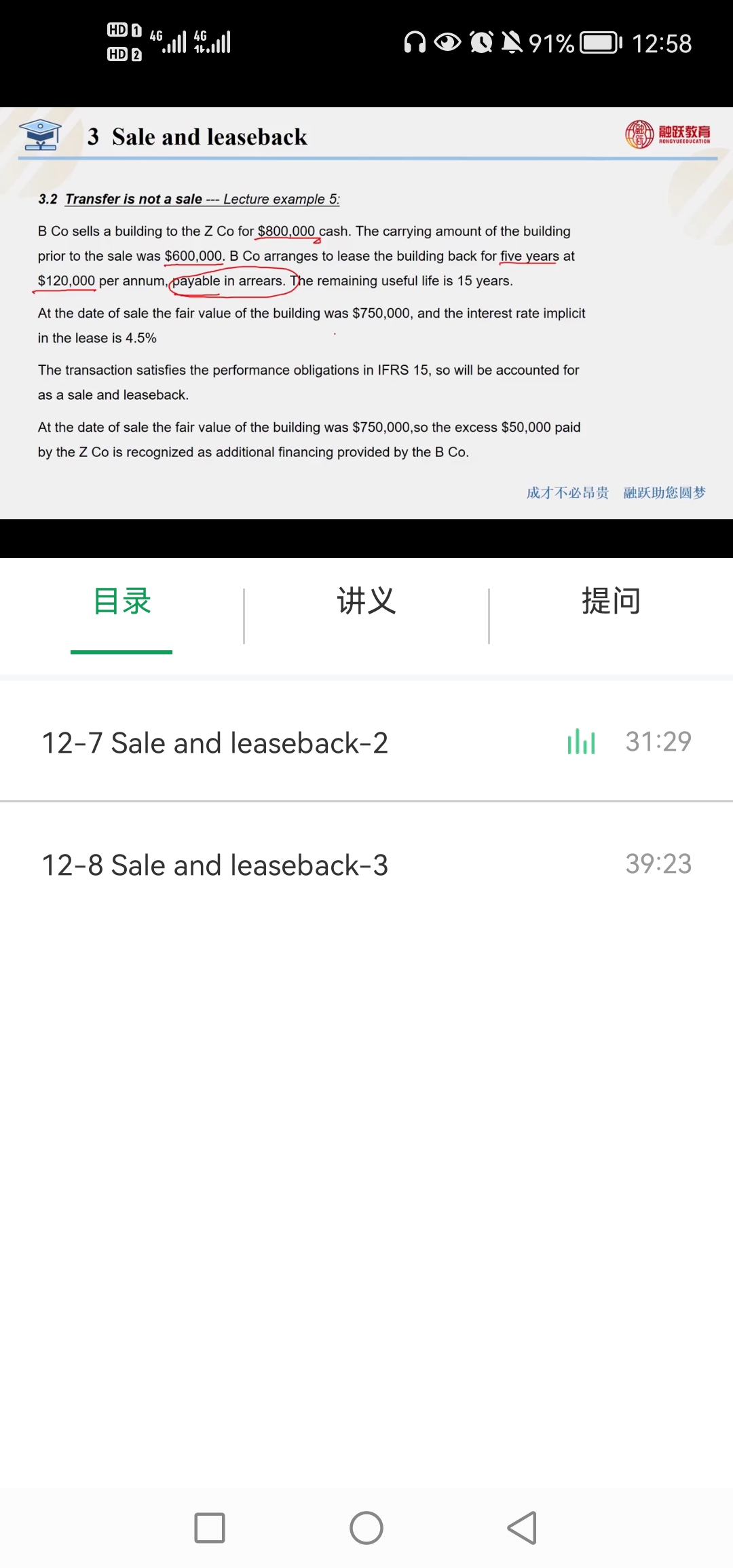Switch to the 讲义 tab
The image size is (733, 1568).
(366, 601)
